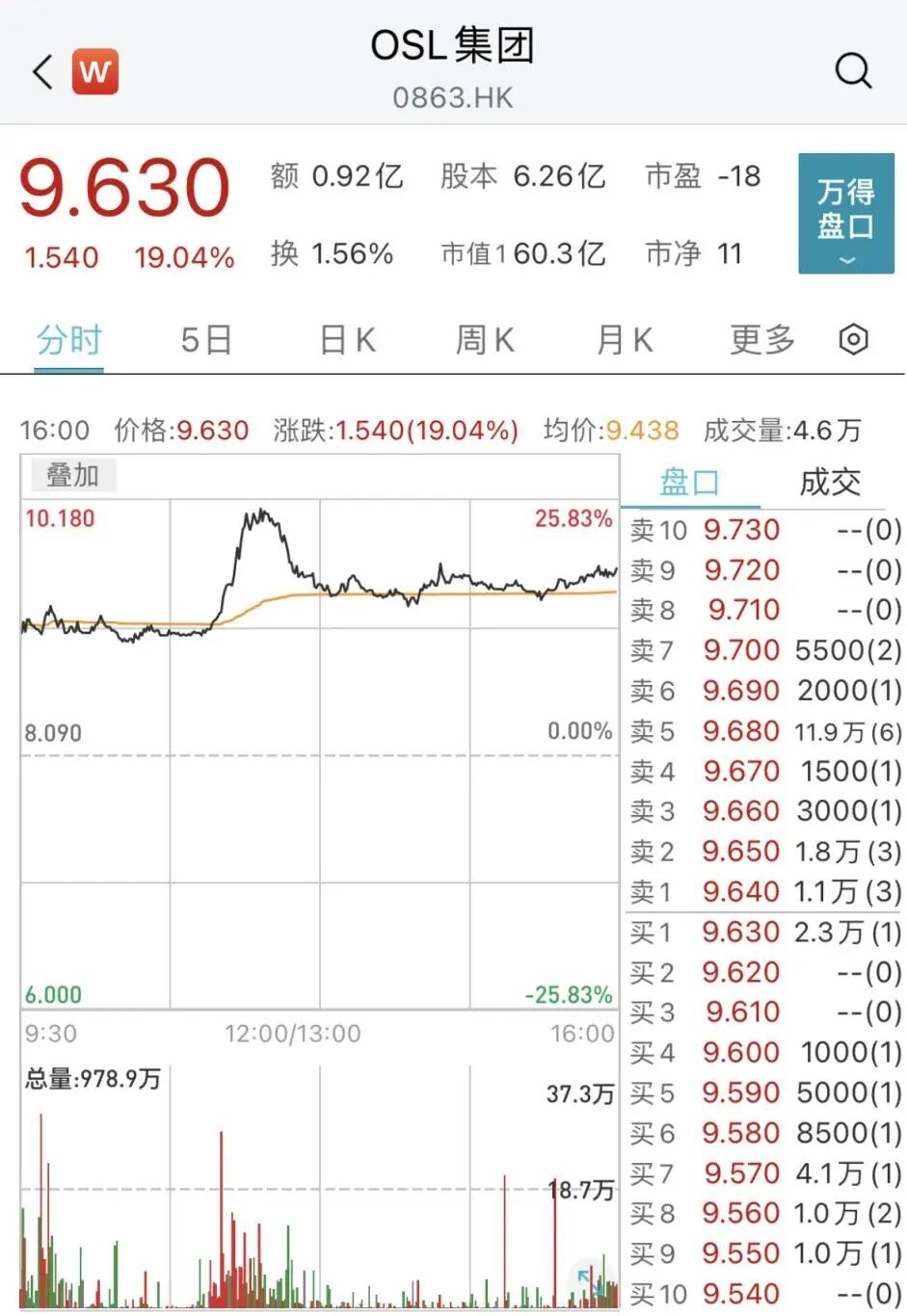Switch to the 5日 chart tab
The image size is (907, 1316).
click(x=206, y=340)
